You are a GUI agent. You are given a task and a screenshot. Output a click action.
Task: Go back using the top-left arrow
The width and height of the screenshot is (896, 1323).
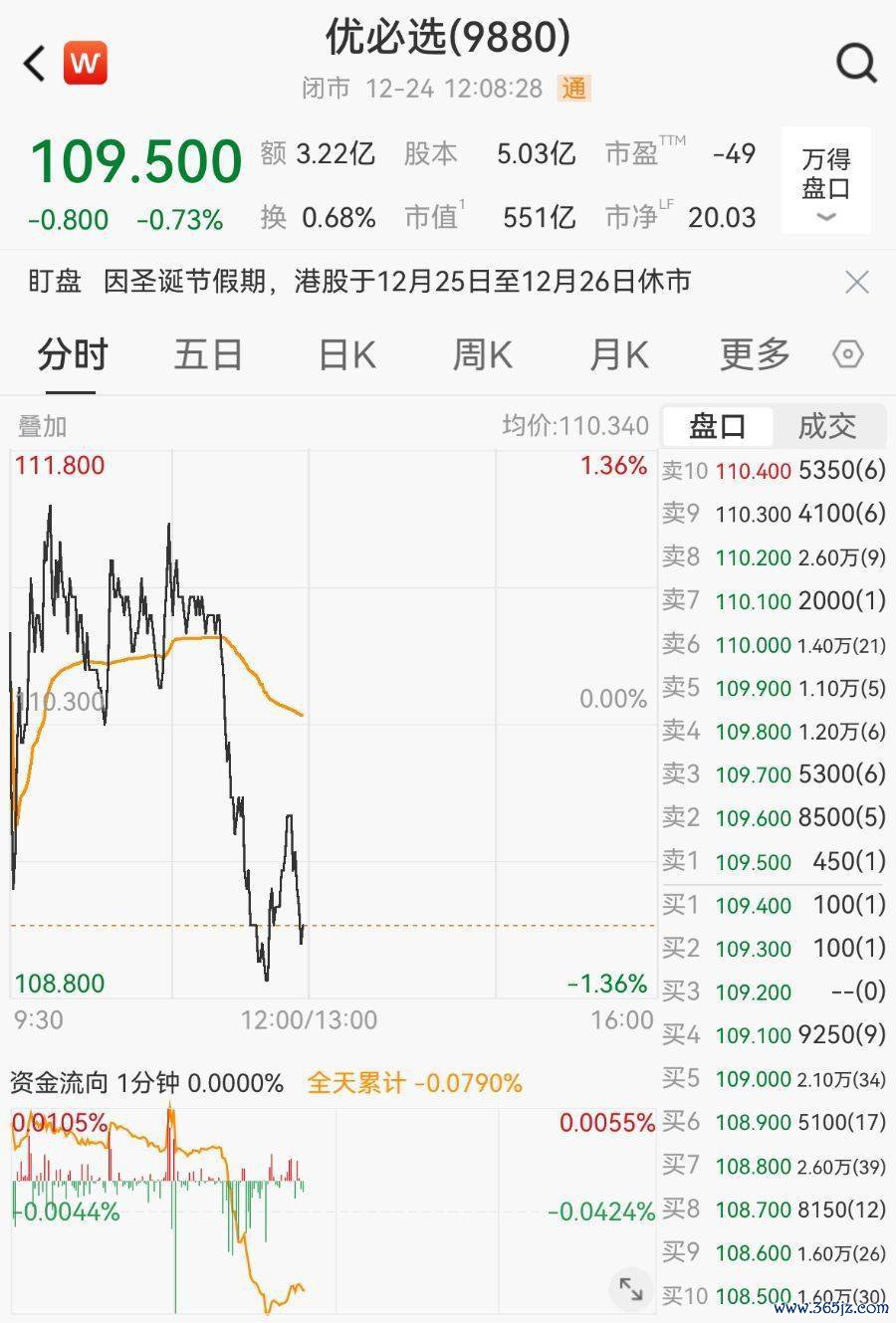pyautogui.click(x=35, y=65)
